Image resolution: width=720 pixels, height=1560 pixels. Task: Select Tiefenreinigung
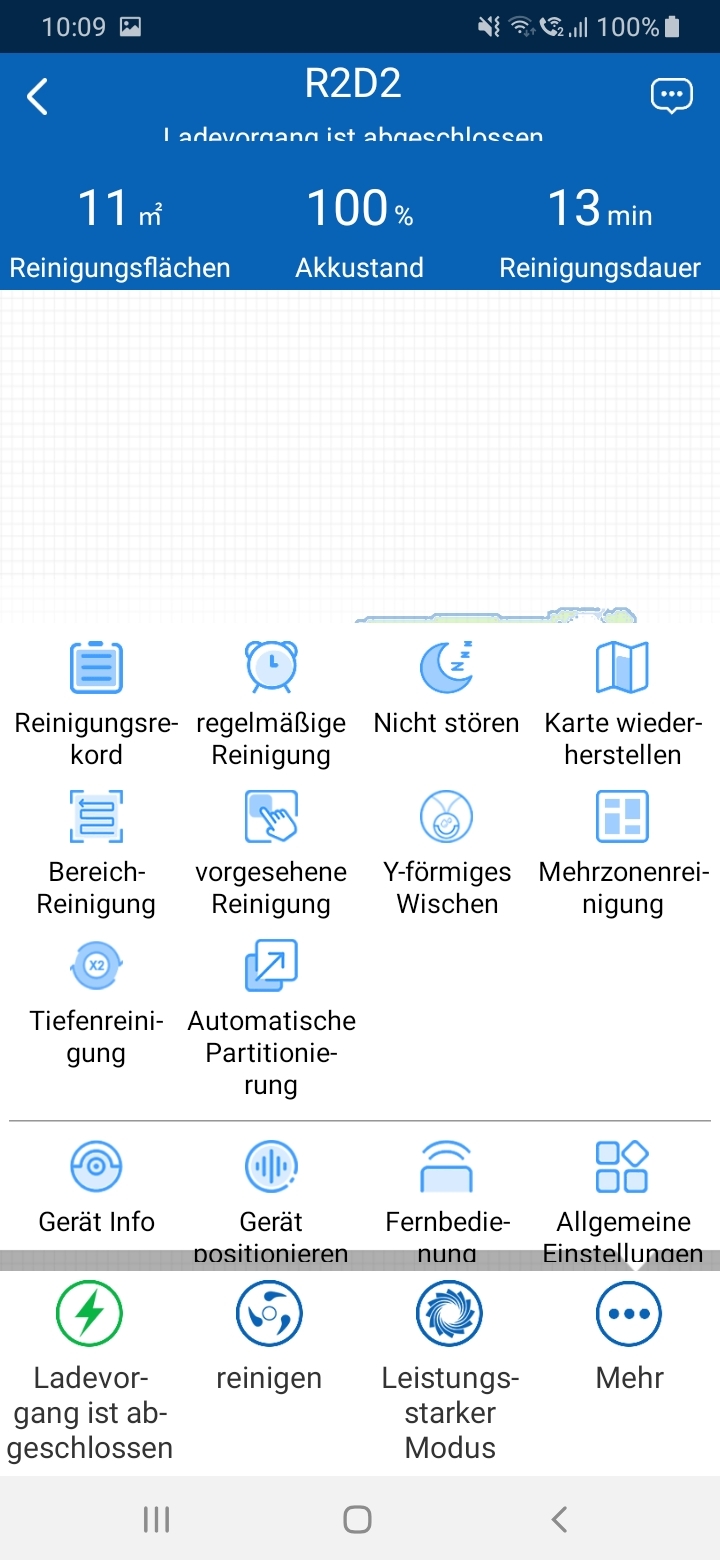point(96,1004)
